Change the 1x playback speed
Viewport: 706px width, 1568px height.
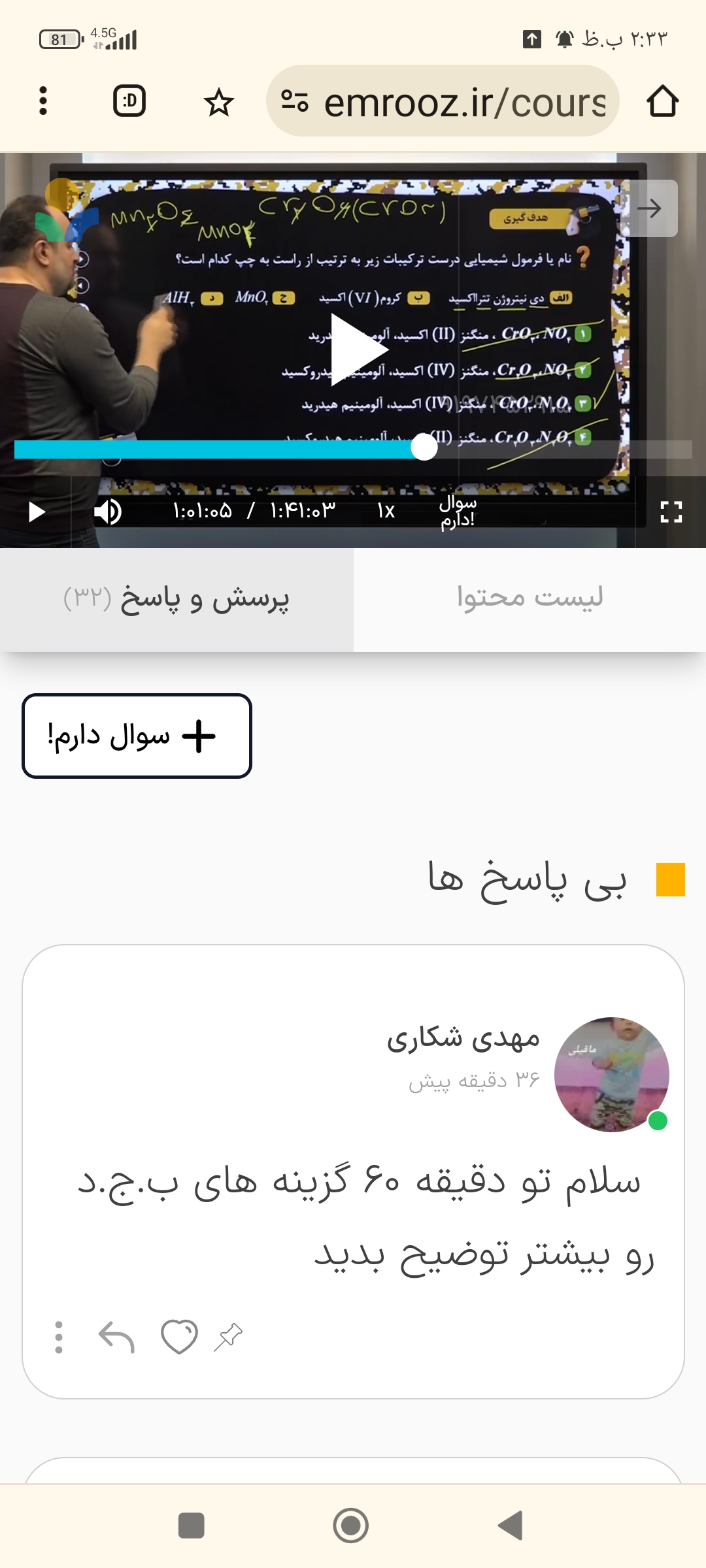386,512
